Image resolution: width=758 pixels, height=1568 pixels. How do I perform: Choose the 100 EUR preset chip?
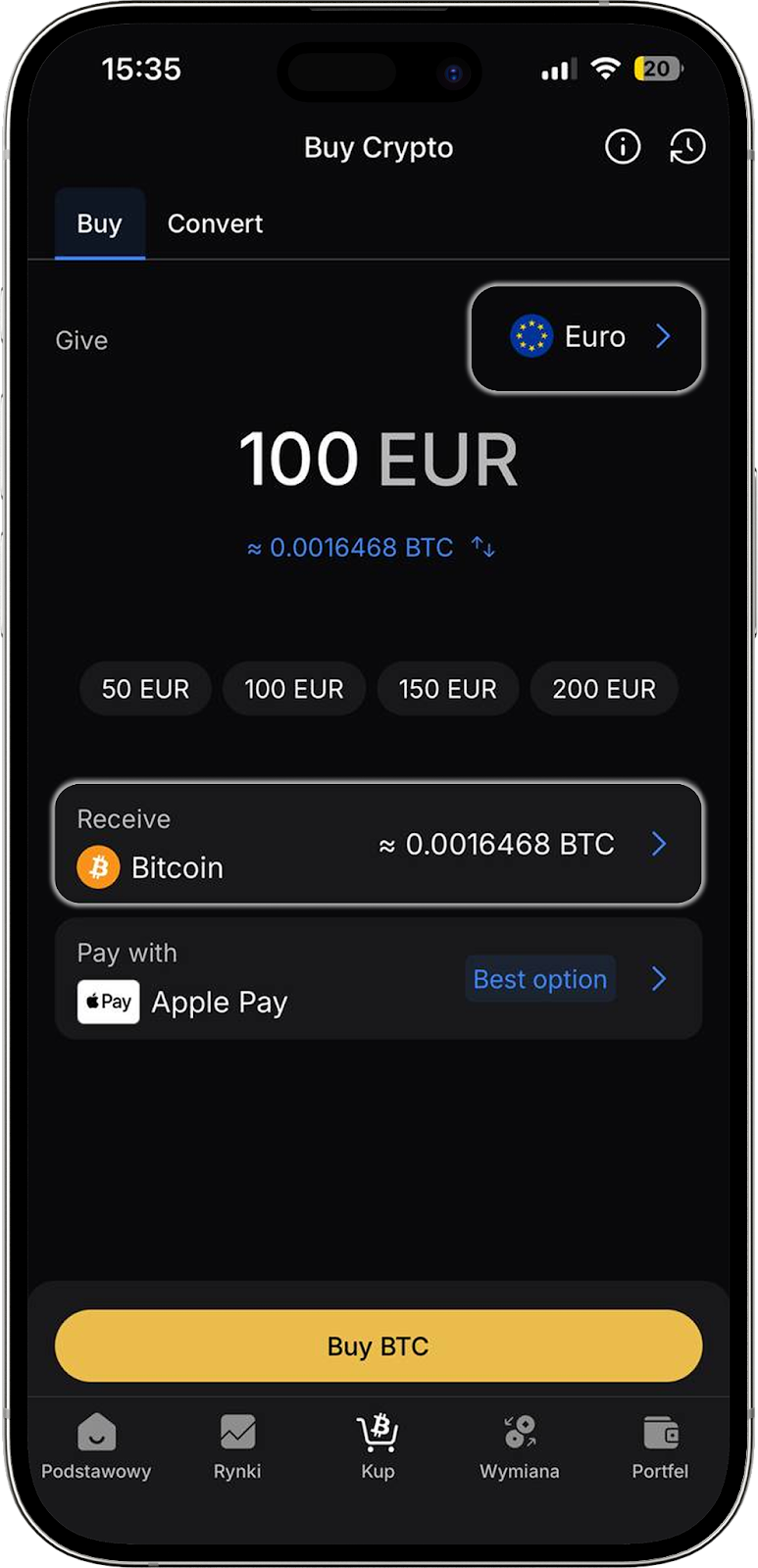[293, 689]
